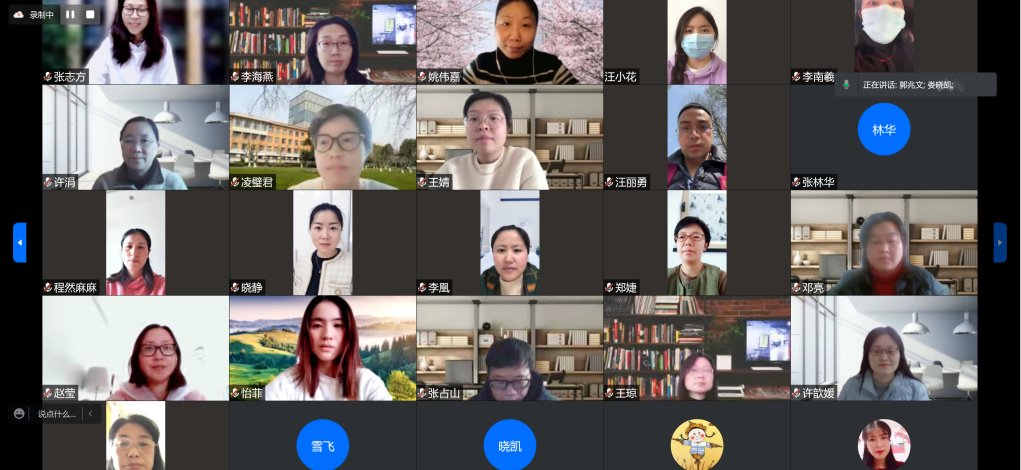Image resolution: width=1021 pixels, height=470 pixels.
Task: Select 凌璧君's video tile
Action: click(x=322, y=137)
